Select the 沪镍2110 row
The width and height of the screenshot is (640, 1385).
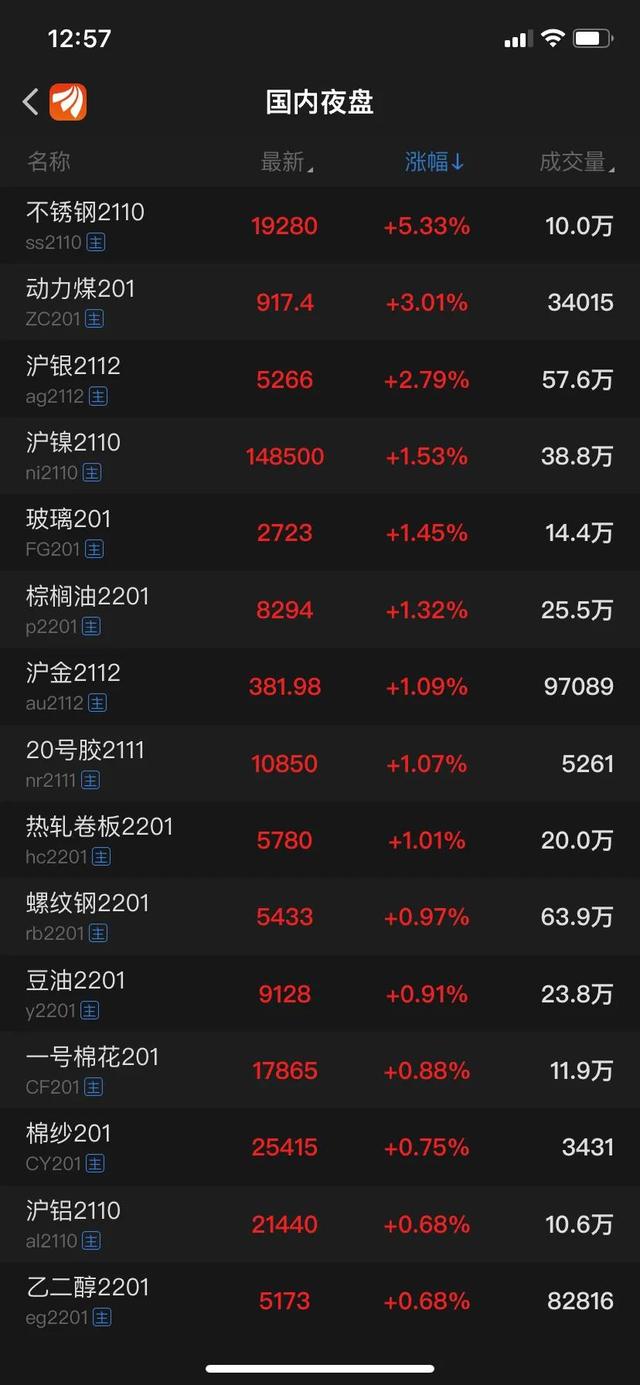coord(320,456)
